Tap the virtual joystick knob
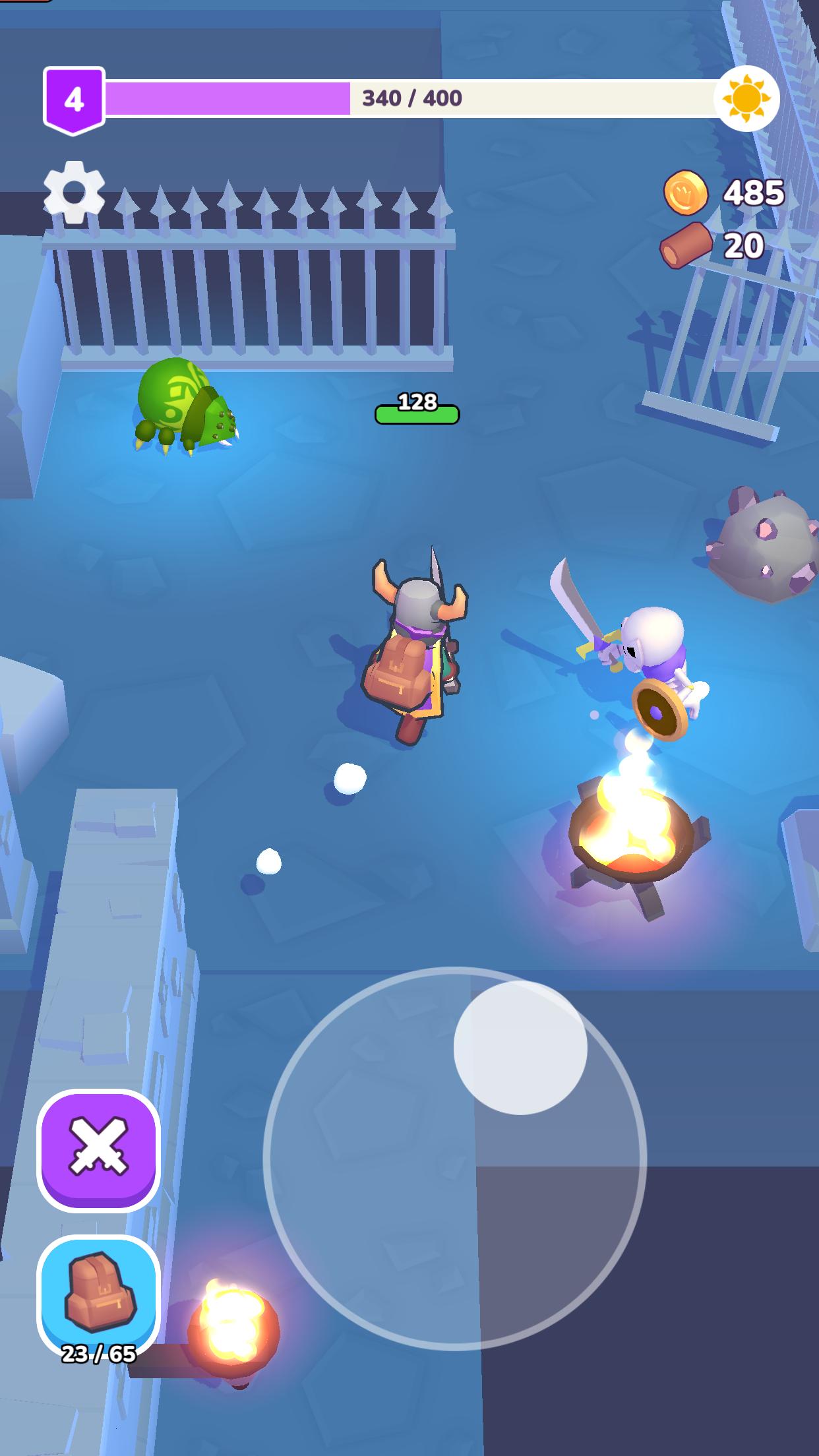Viewport: 819px width, 1456px height. [520, 1047]
